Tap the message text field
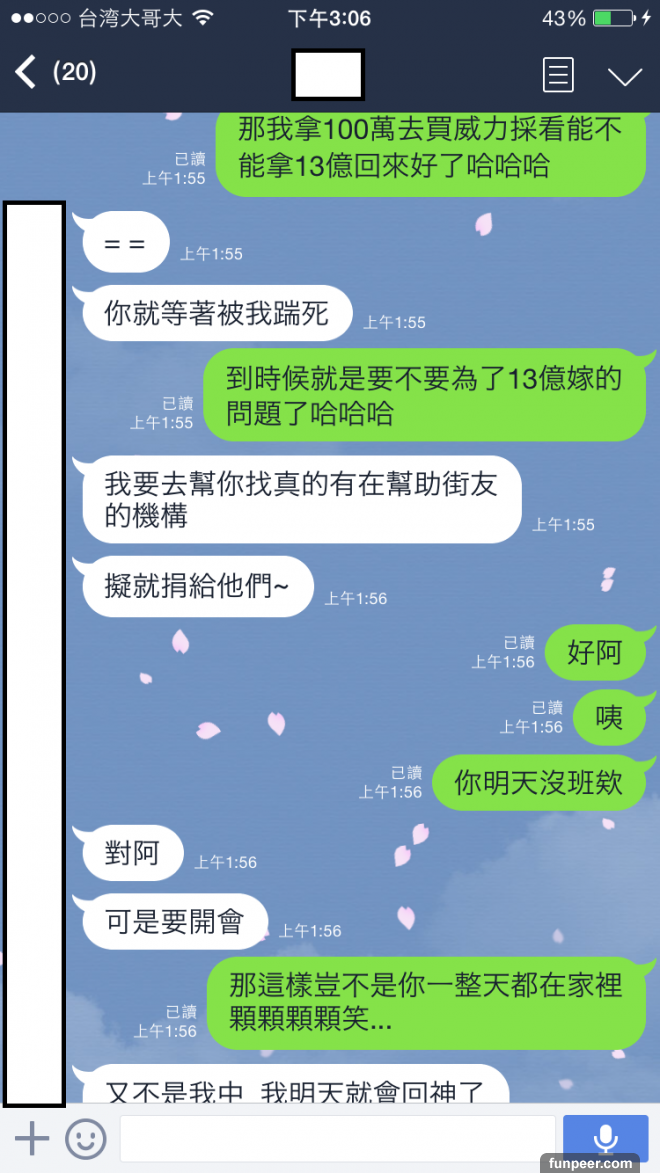Image resolution: width=660 pixels, height=1173 pixels. click(337, 1138)
